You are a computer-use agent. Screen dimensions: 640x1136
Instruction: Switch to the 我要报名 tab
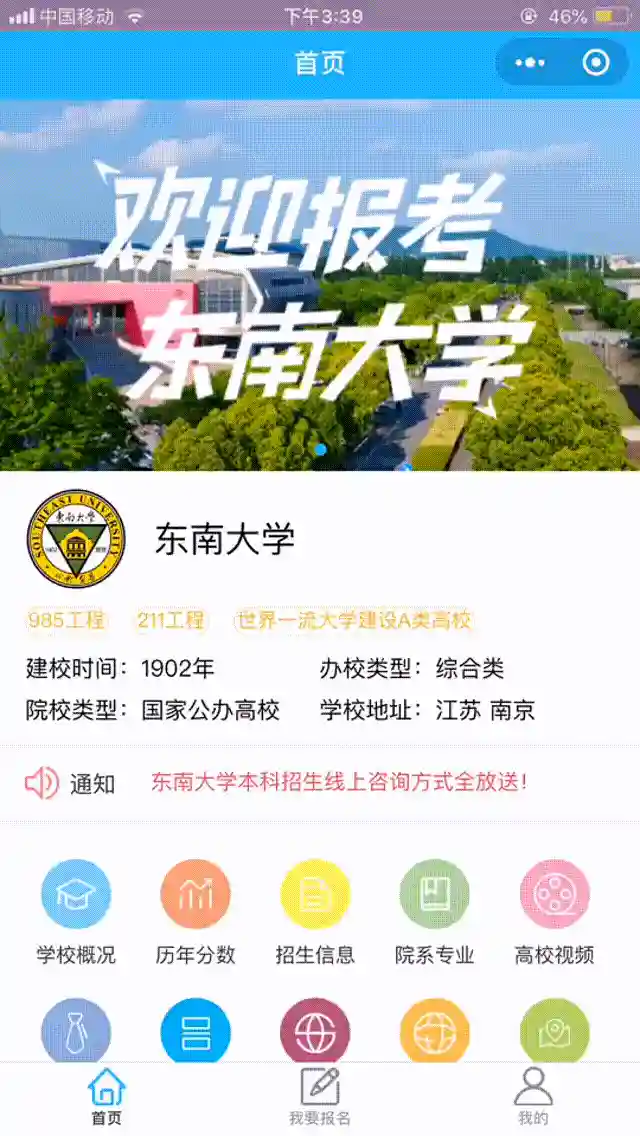[x=320, y=1098]
